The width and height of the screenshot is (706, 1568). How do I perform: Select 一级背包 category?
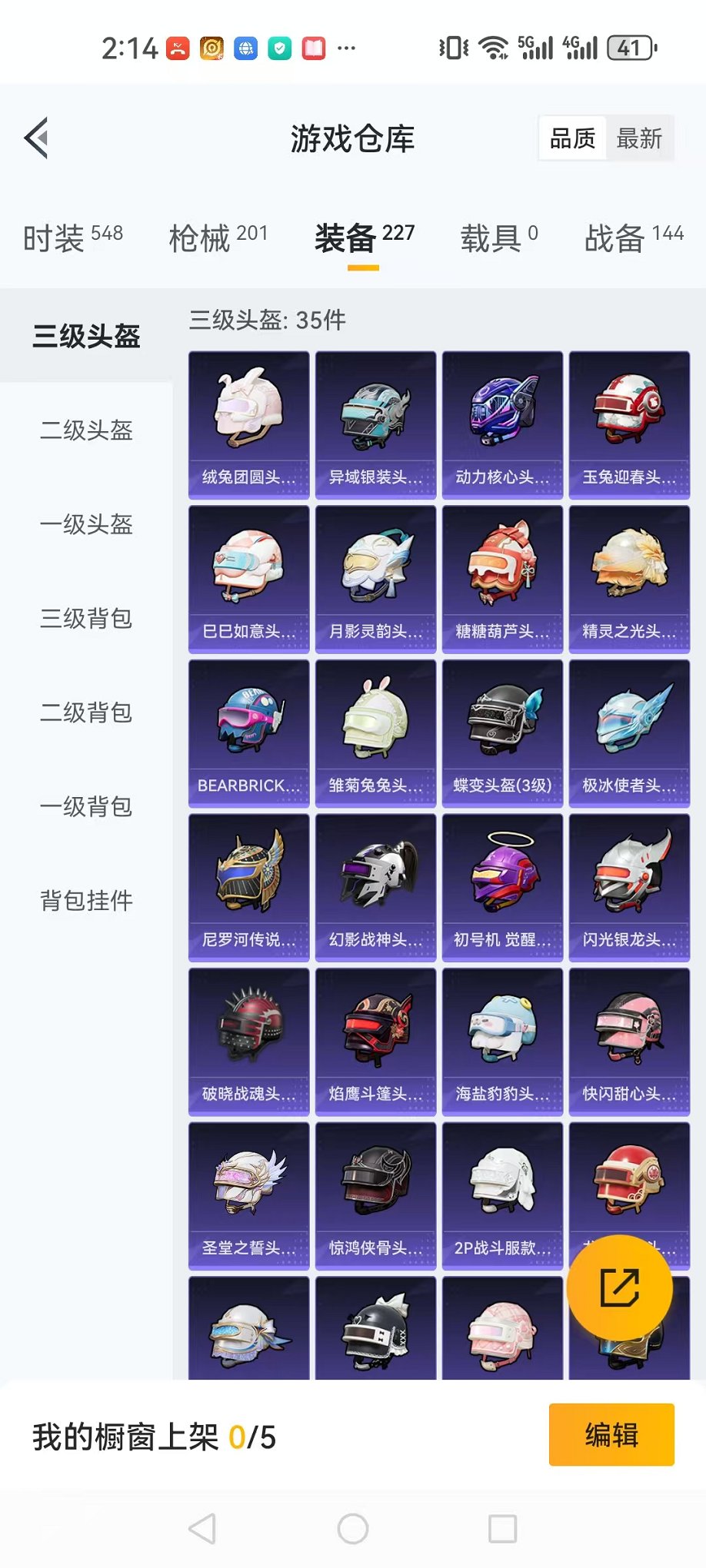tap(86, 807)
